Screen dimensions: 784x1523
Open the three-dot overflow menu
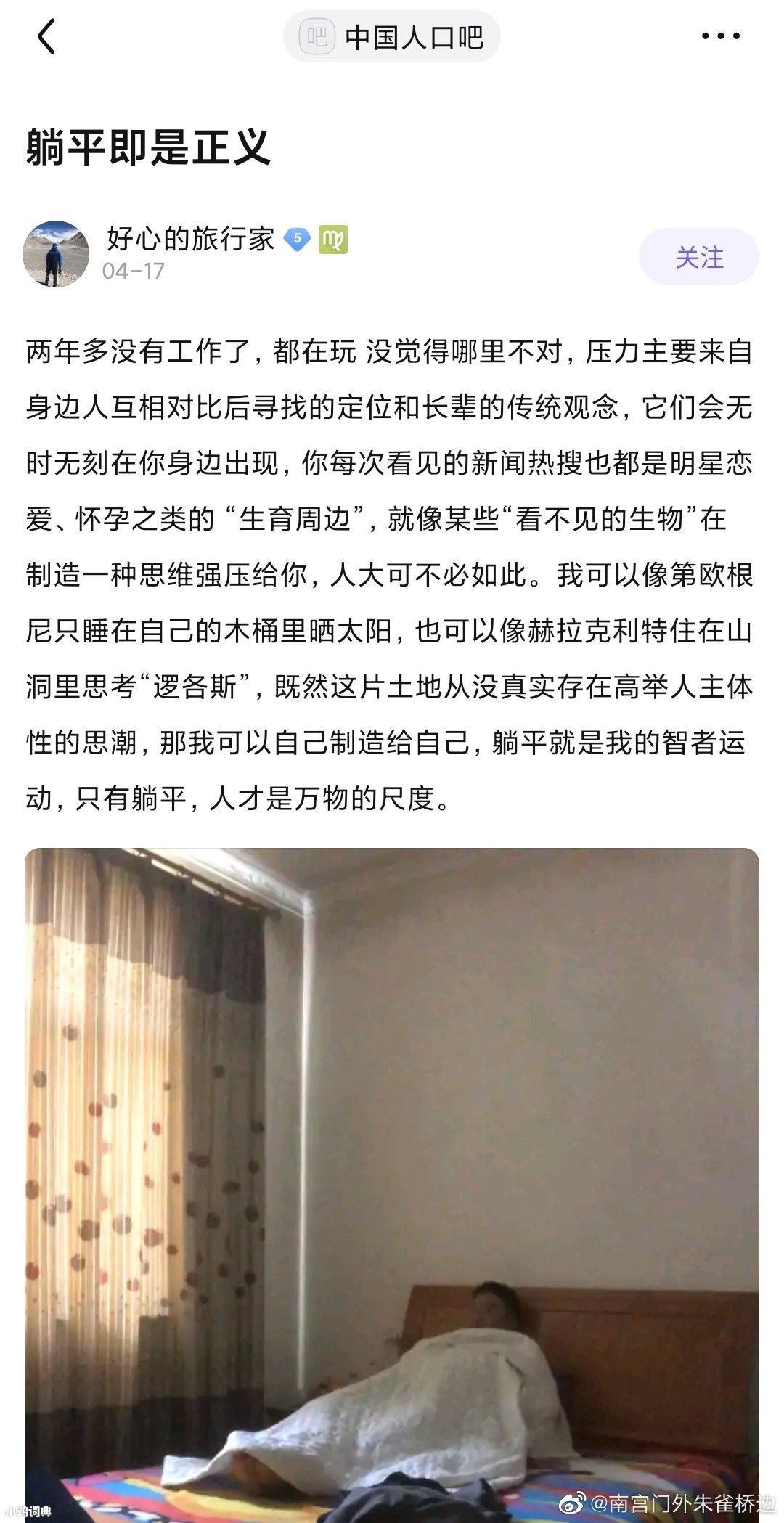coord(720,36)
